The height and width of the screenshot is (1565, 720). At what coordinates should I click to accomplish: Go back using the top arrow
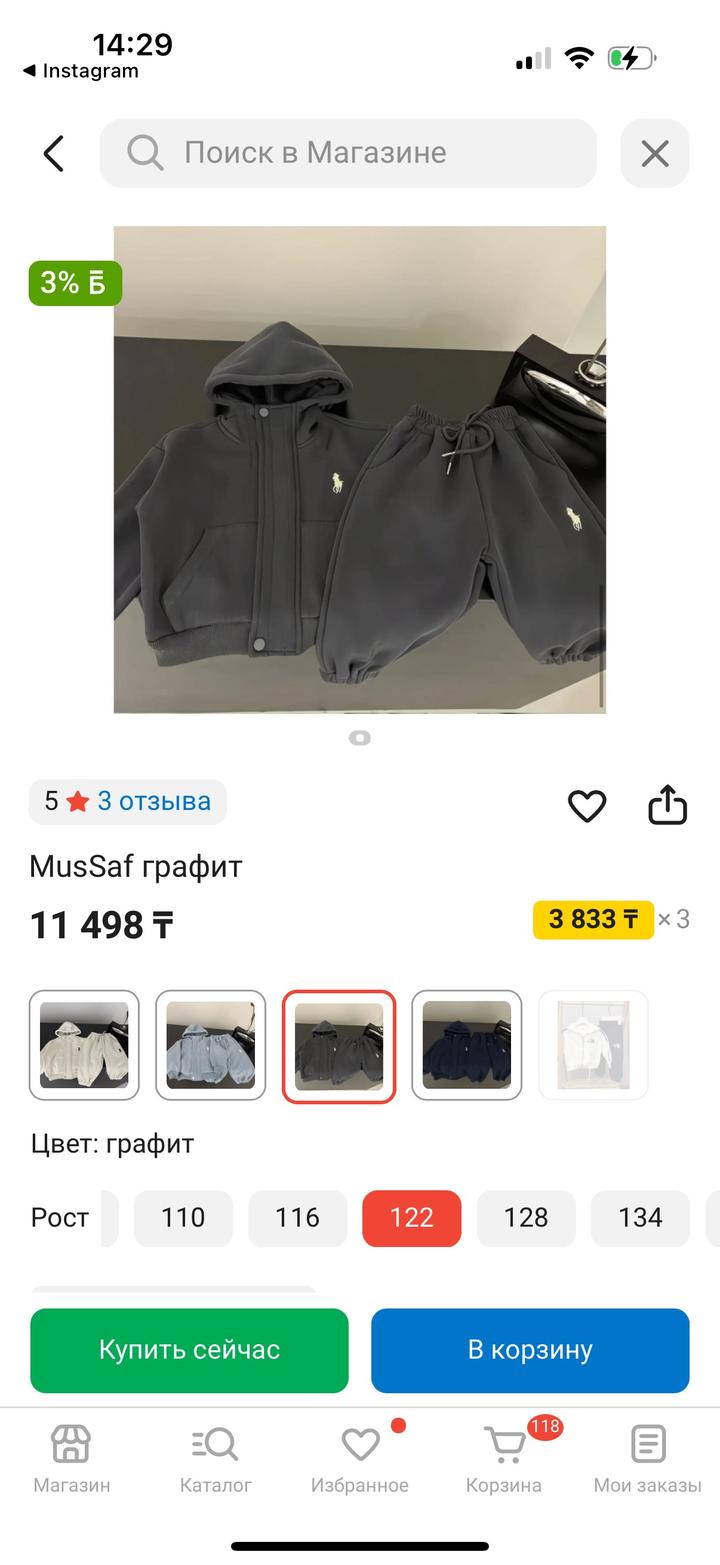click(54, 153)
